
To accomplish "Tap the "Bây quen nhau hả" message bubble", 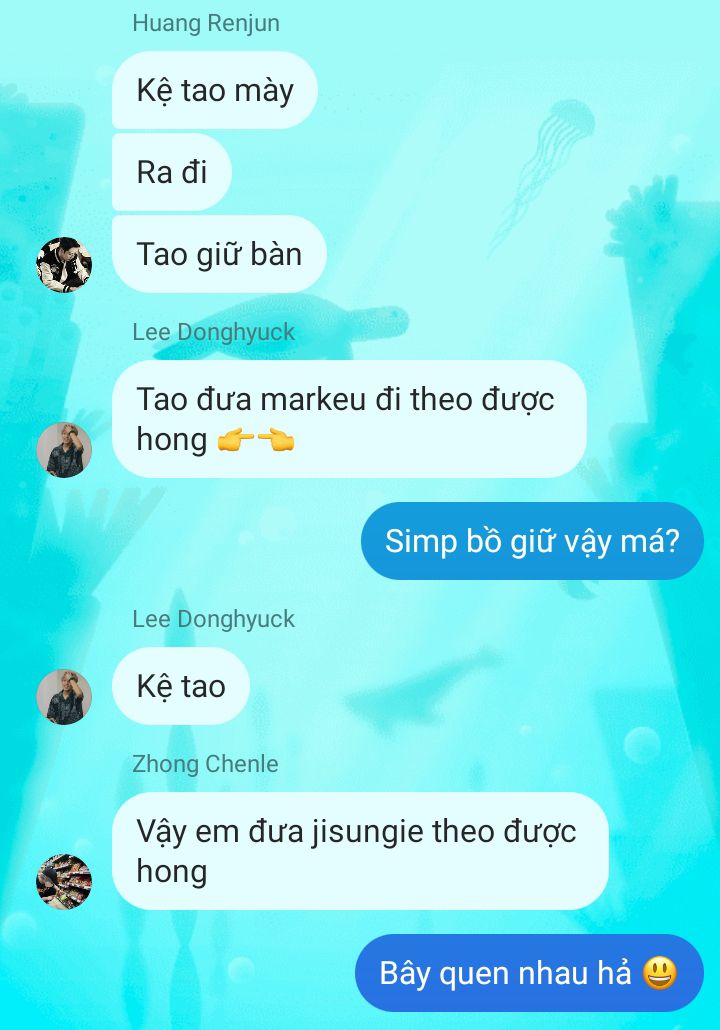I will 529,973.
